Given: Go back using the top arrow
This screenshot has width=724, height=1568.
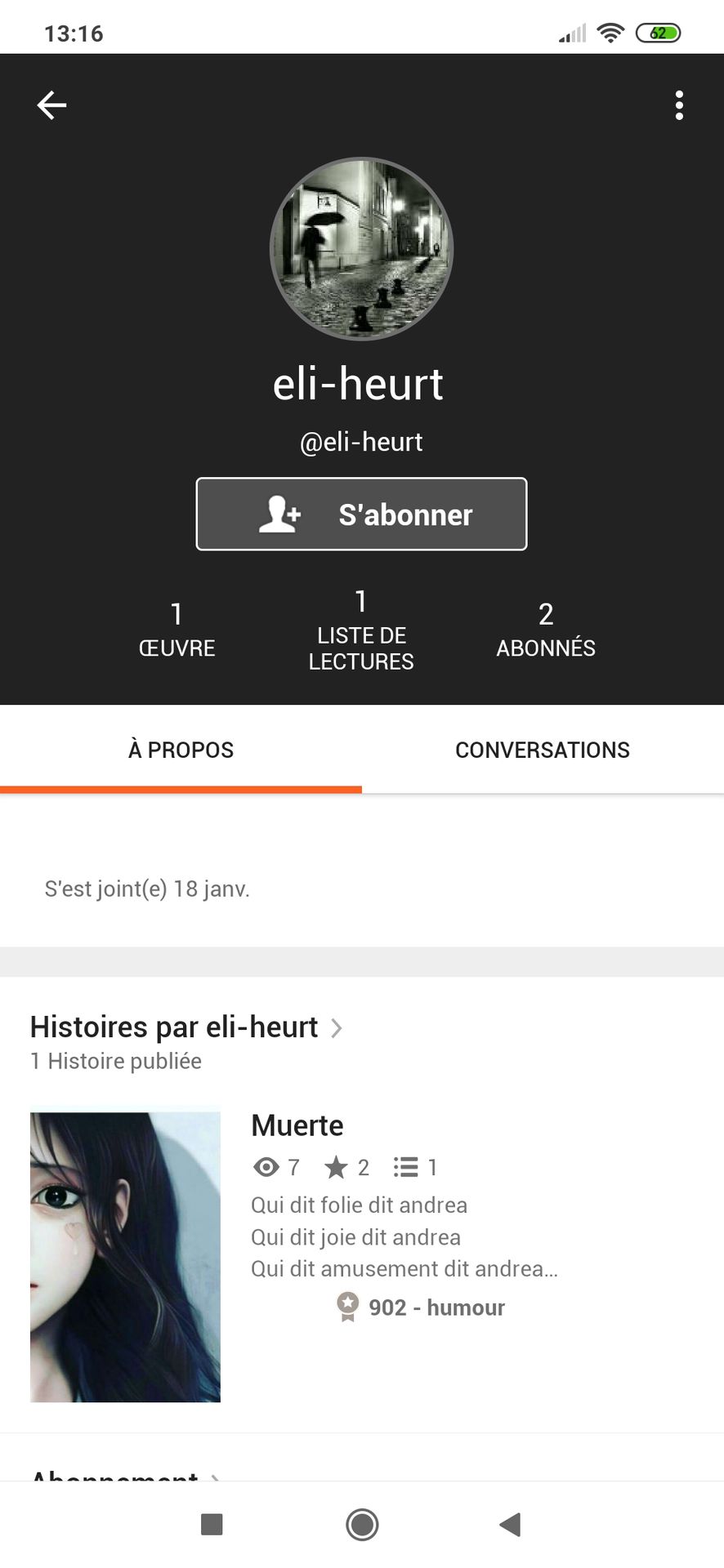Looking at the screenshot, I should coord(51,105).
